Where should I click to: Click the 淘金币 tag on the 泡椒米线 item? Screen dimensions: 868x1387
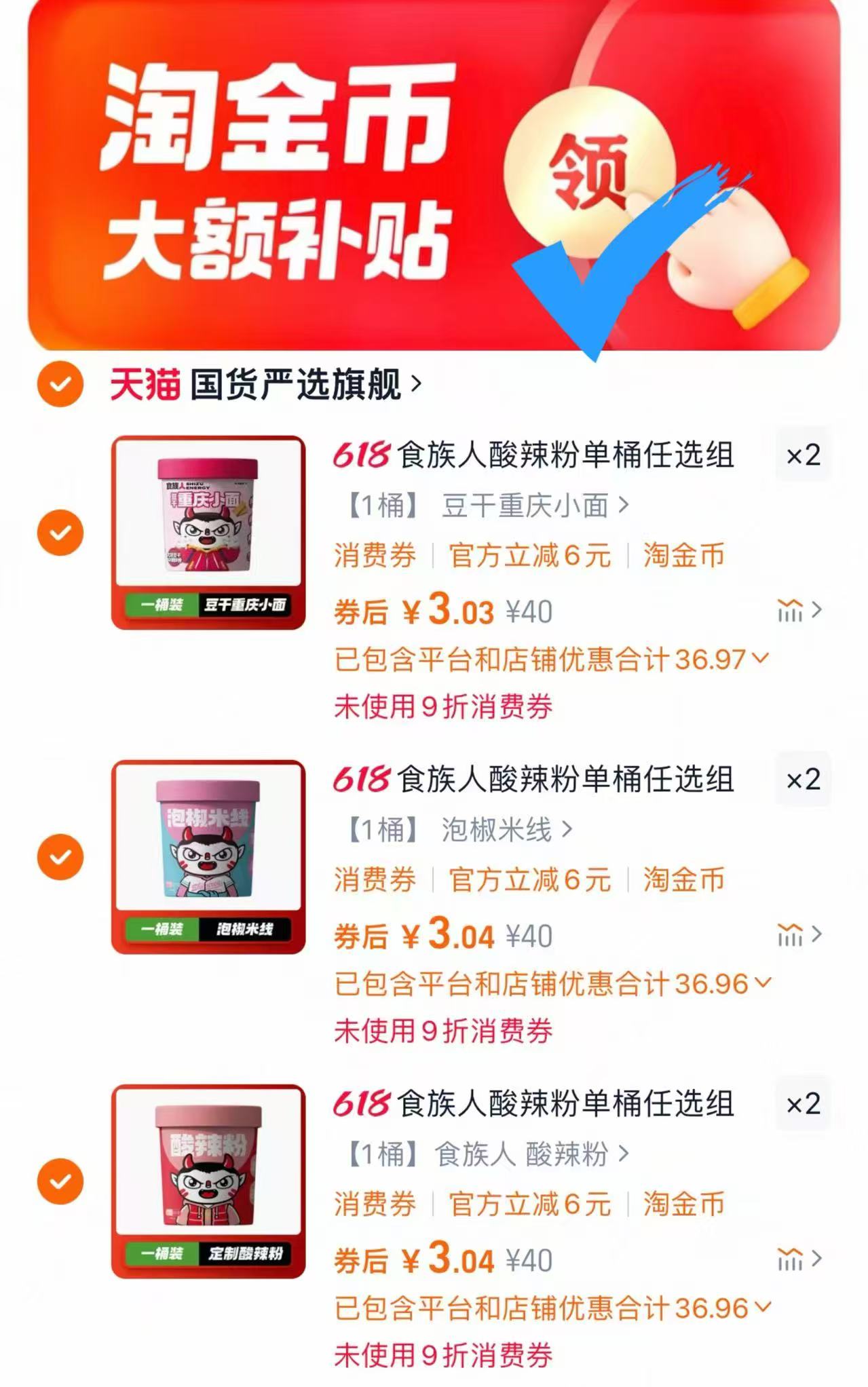(x=682, y=879)
